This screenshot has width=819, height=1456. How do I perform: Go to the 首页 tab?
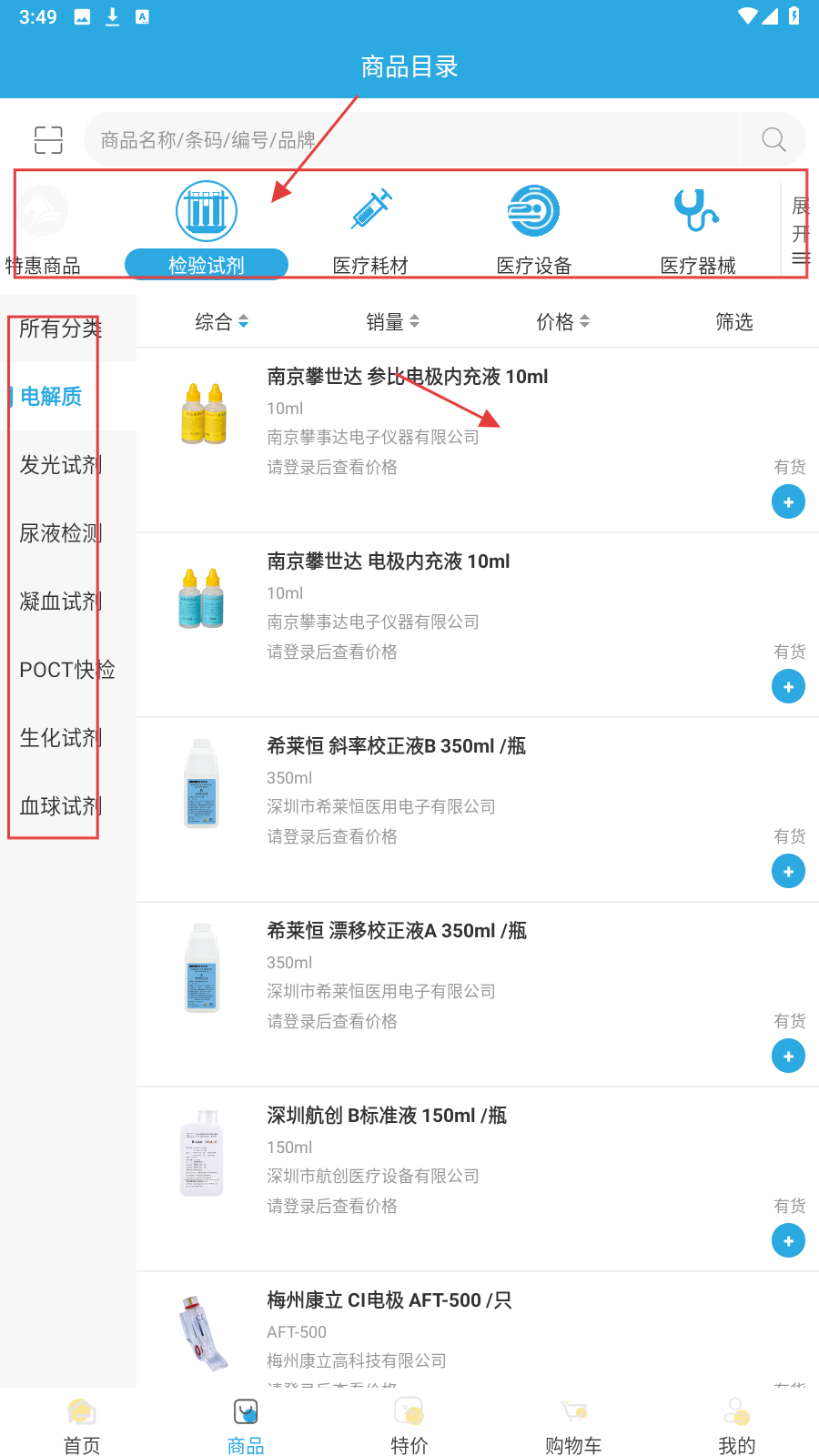82,1425
